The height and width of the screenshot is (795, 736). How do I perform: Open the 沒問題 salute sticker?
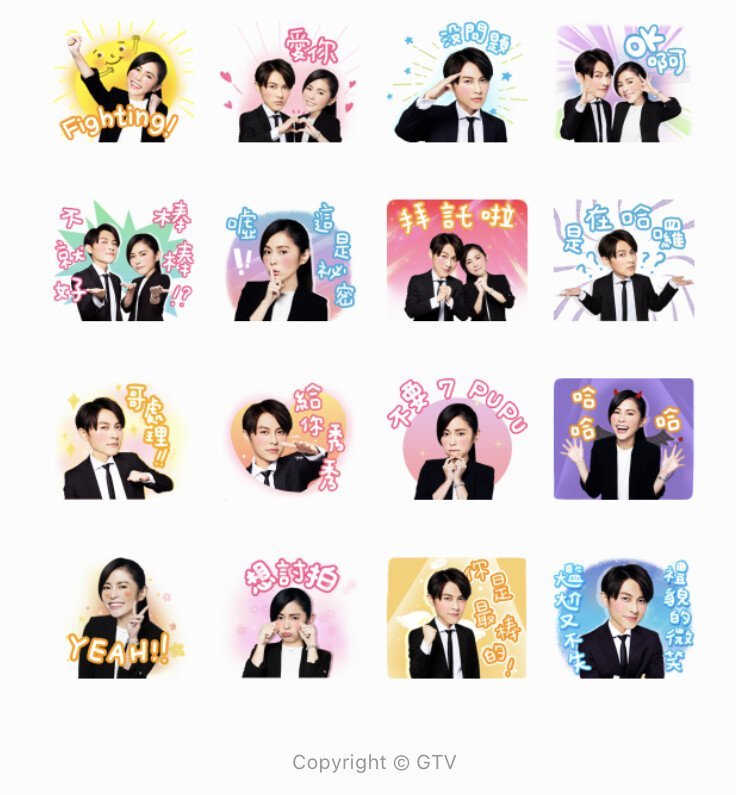[457, 84]
